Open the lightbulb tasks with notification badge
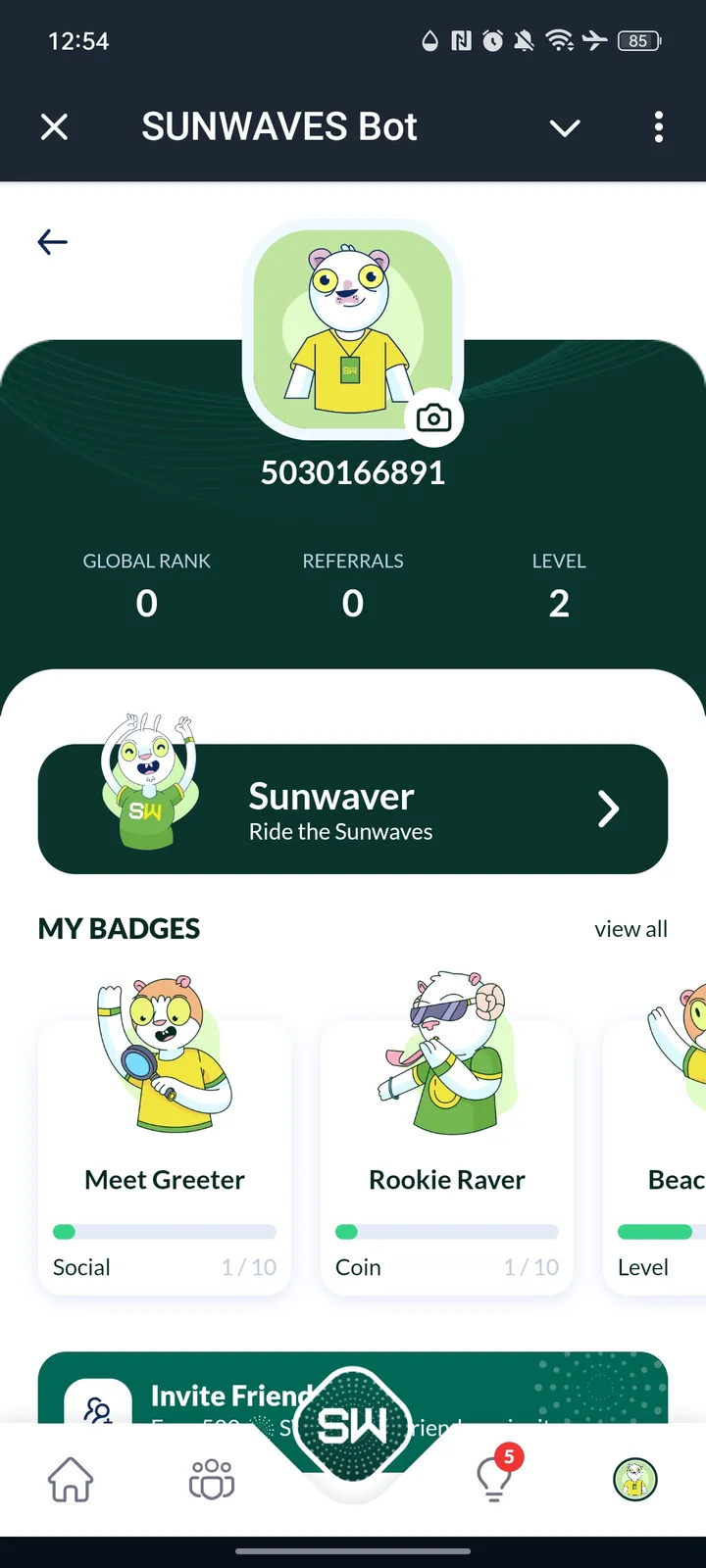This screenshot has height=1568, width=706. (x=494, y=1481)
